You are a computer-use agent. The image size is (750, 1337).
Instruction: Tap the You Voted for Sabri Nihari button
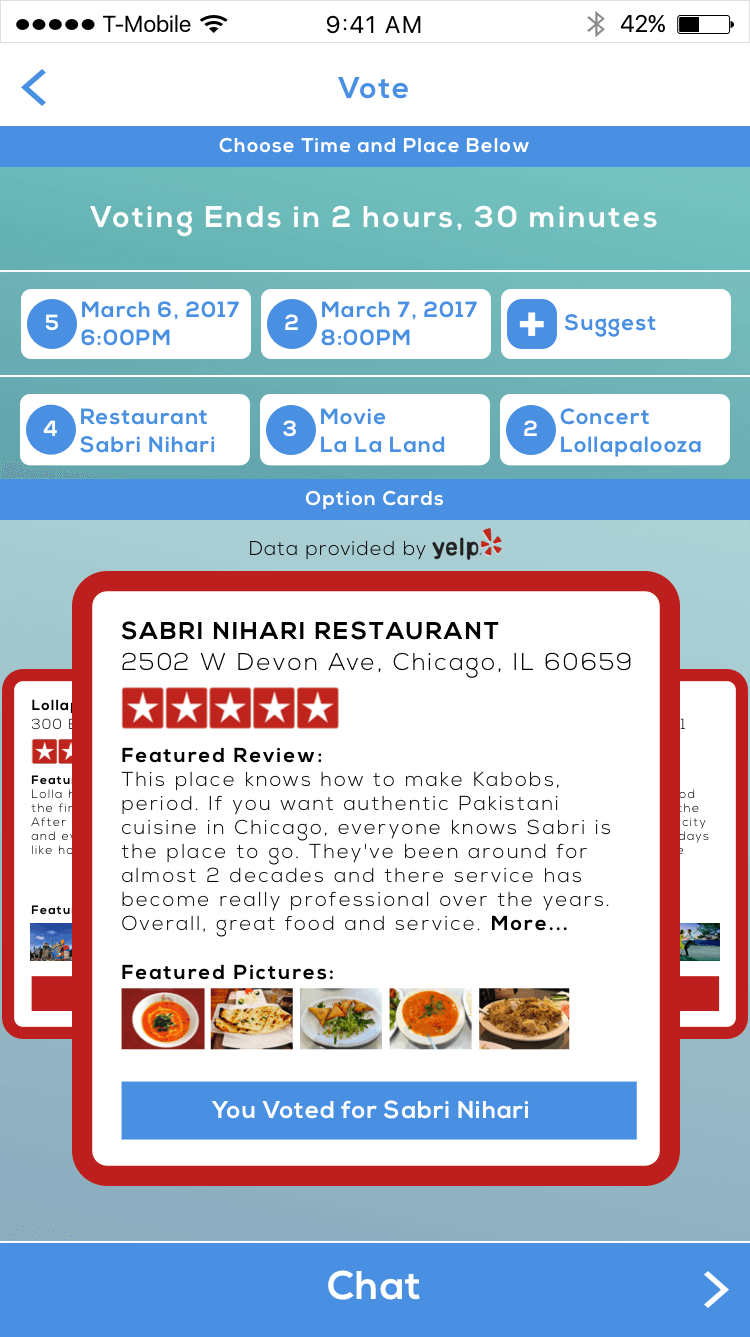click(379, 1110)
